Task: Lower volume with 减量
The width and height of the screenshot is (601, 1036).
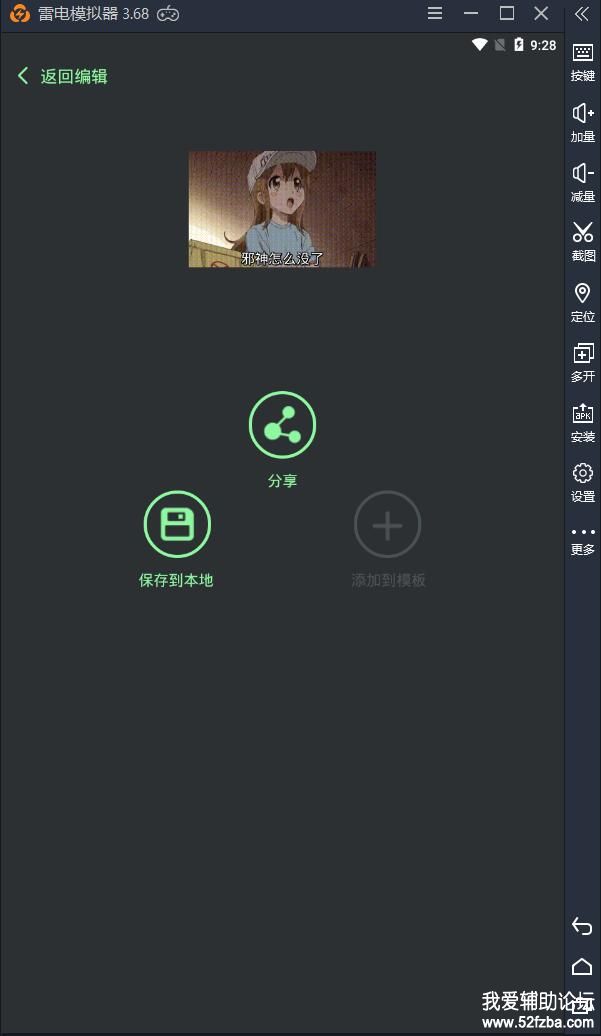Action: [582, 181]
